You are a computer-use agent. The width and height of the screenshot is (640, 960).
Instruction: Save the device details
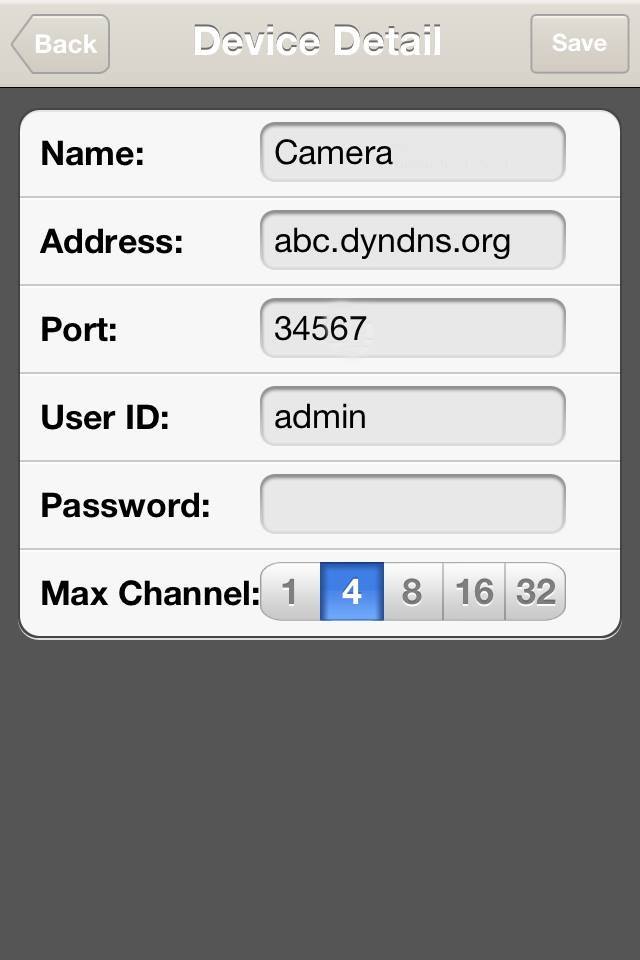point(579,44)
